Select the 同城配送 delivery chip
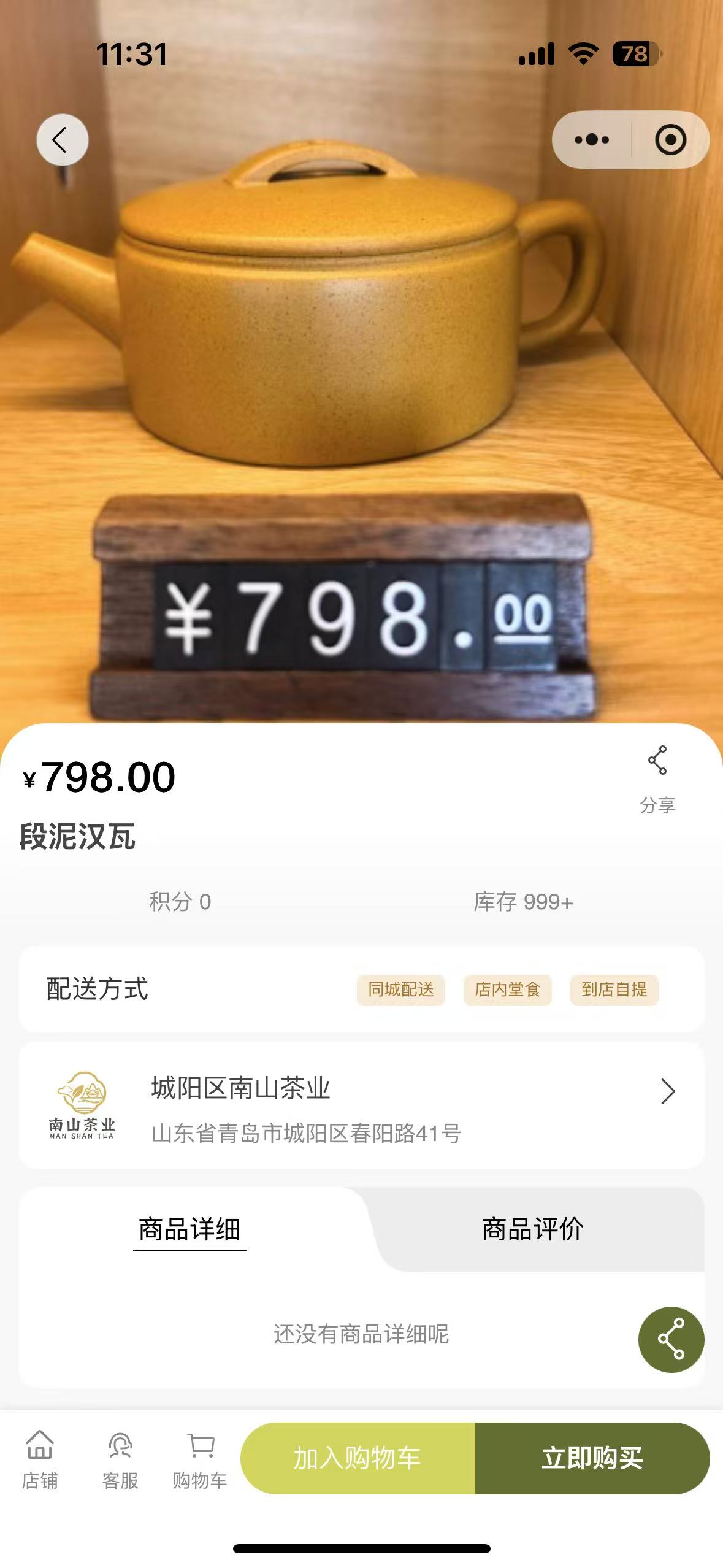This screenshot has width=723, height=1568. tap(400, 990)
